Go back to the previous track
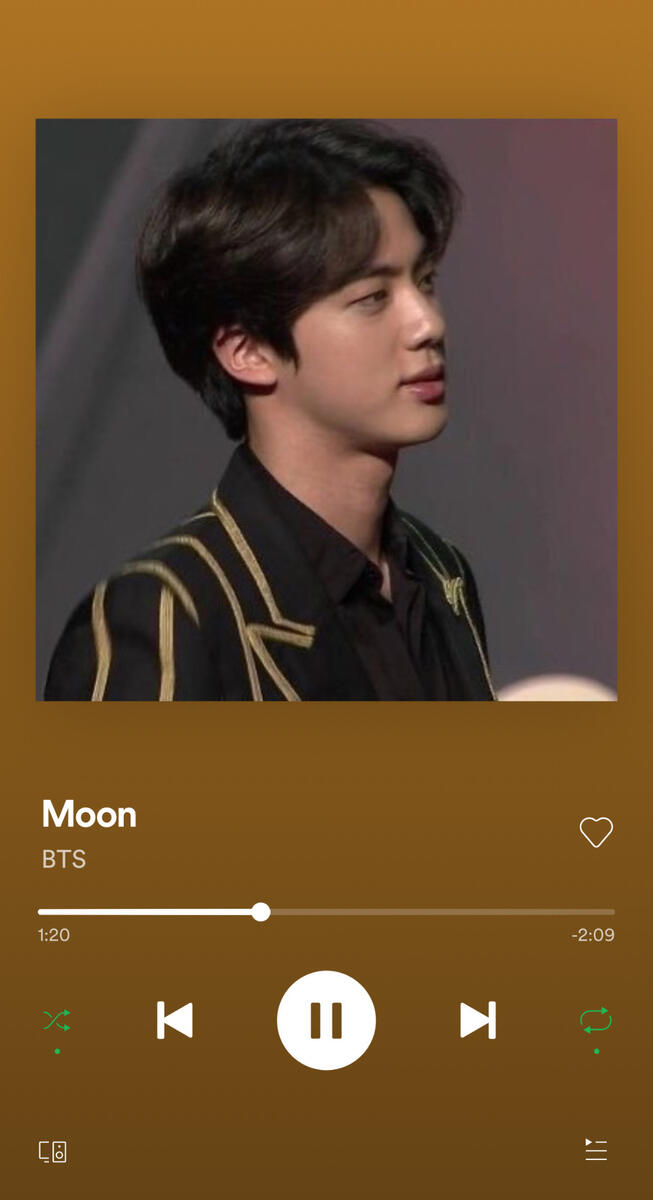The width and height of the screenshot is (653, 1200). click(x=175, y=1020)
